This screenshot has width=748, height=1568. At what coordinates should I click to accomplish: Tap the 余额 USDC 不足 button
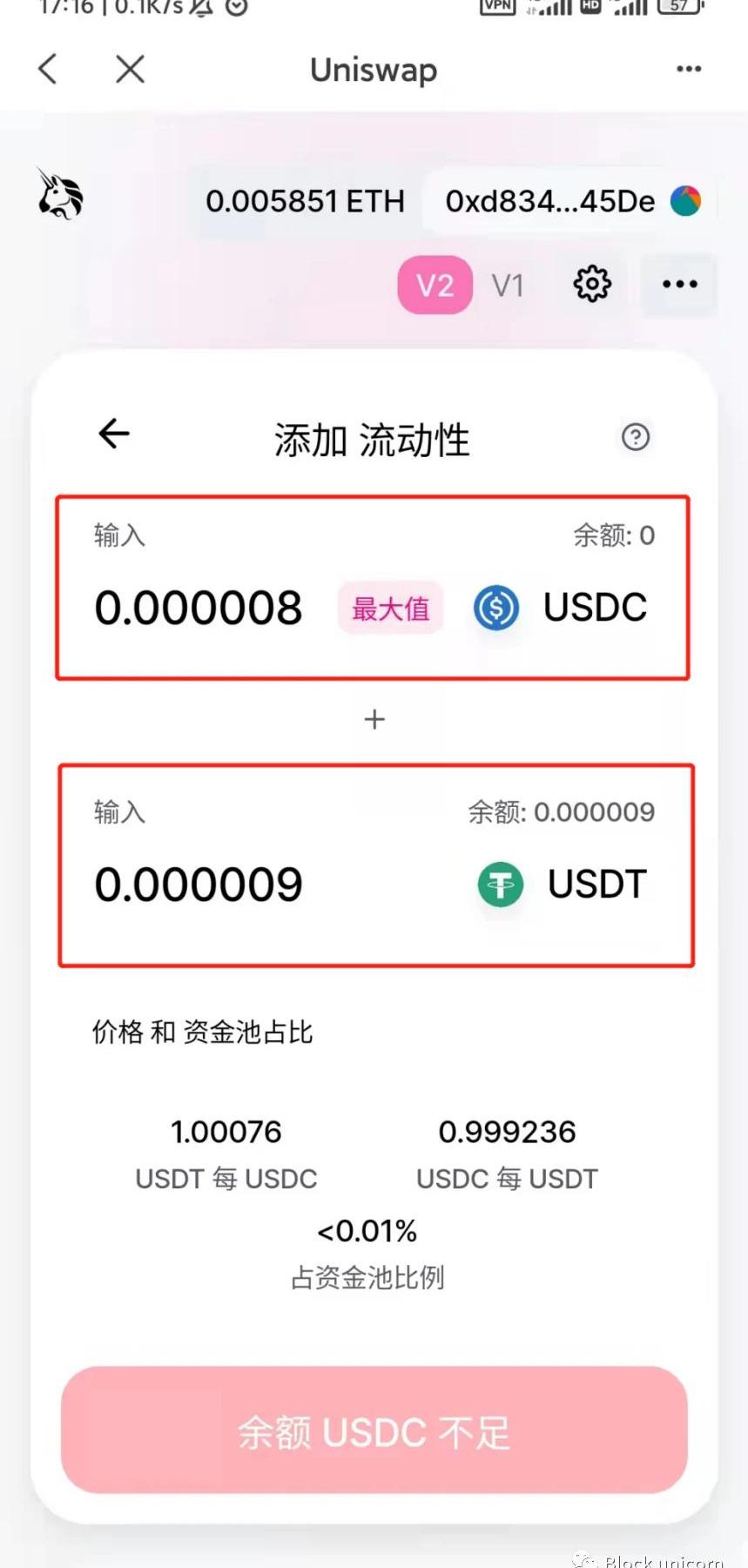click(x=374, y=1431)
